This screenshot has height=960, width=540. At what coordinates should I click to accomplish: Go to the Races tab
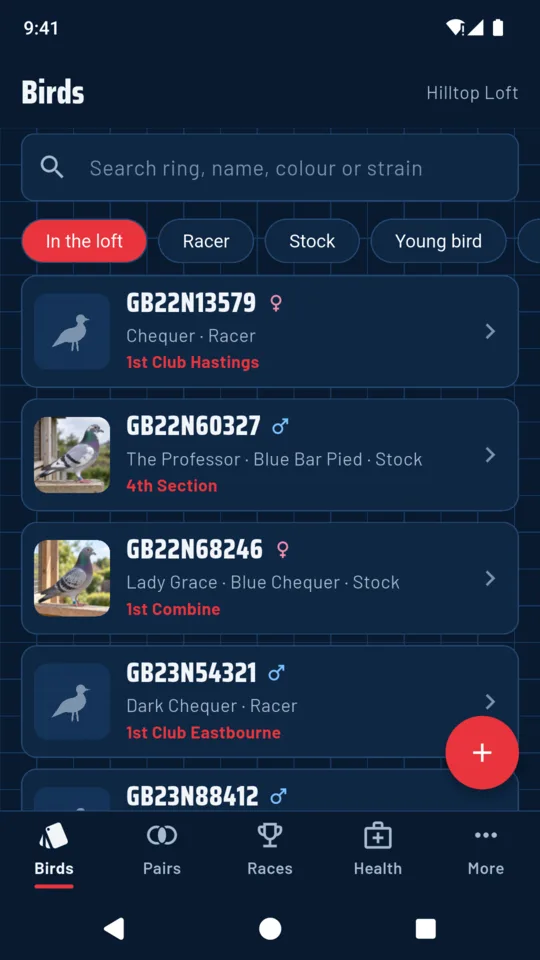point(270,851)
